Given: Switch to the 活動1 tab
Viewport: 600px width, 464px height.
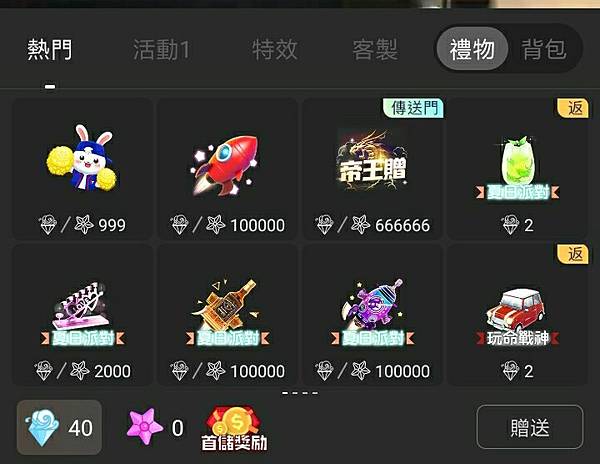Looking at the screenshot, I should click(161, 49).
